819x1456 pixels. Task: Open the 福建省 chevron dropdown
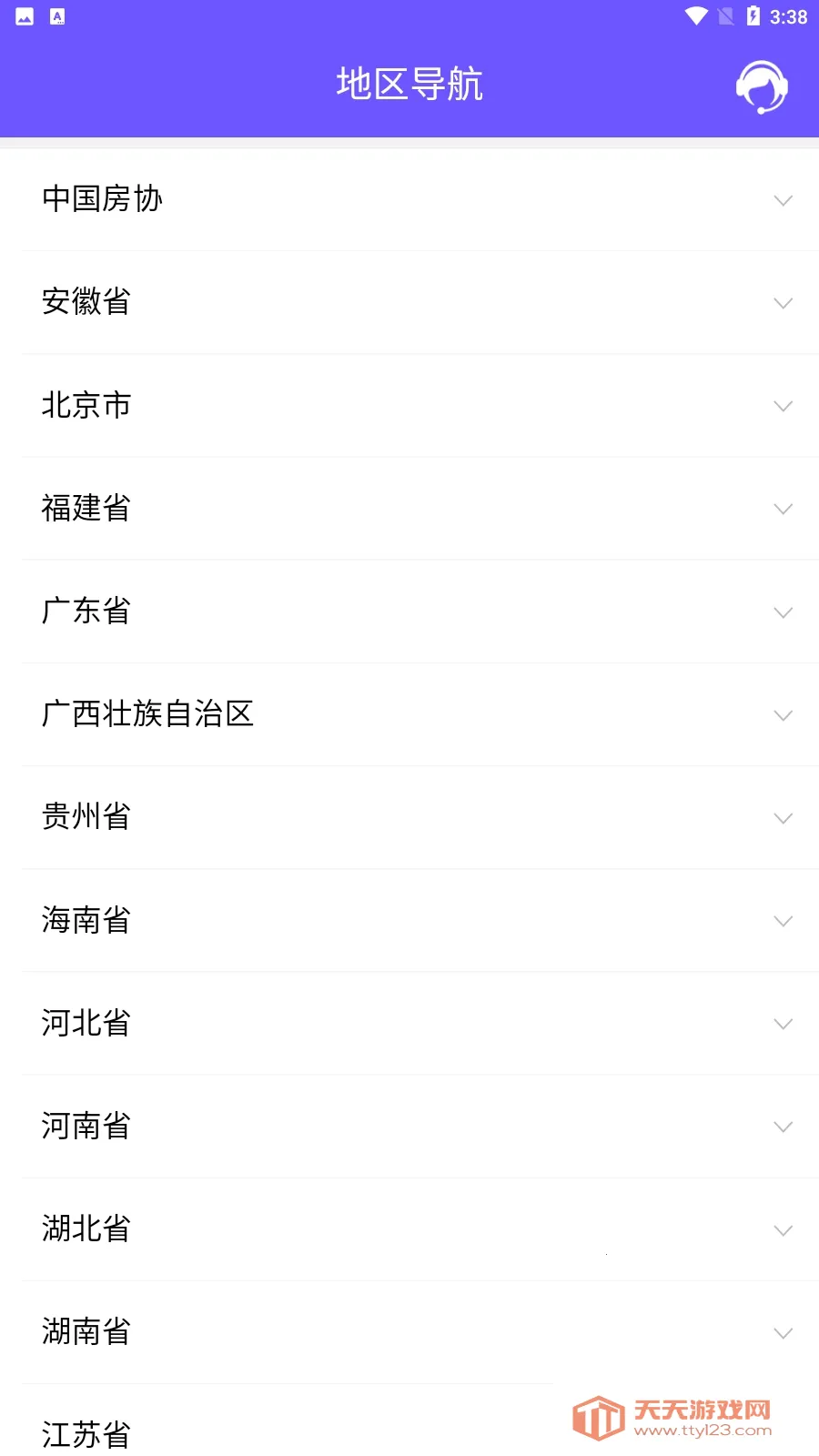click(x=783, y=510)
